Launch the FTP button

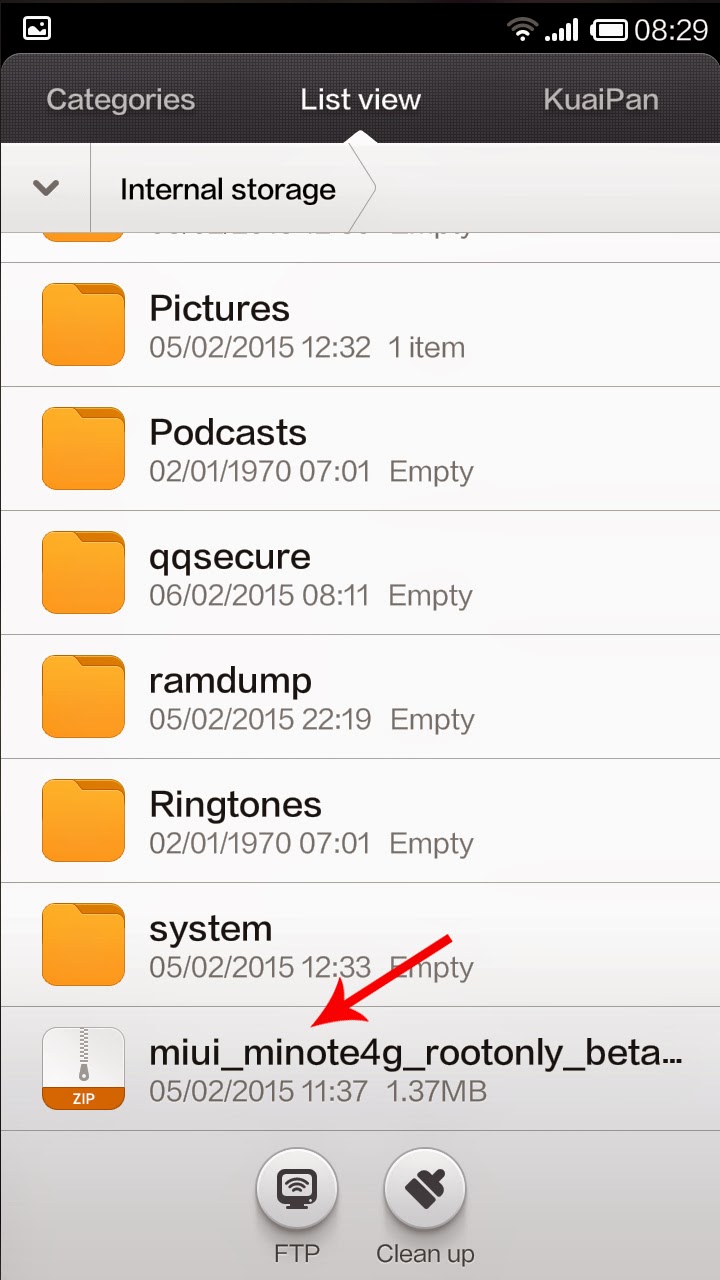(297, 1204)
